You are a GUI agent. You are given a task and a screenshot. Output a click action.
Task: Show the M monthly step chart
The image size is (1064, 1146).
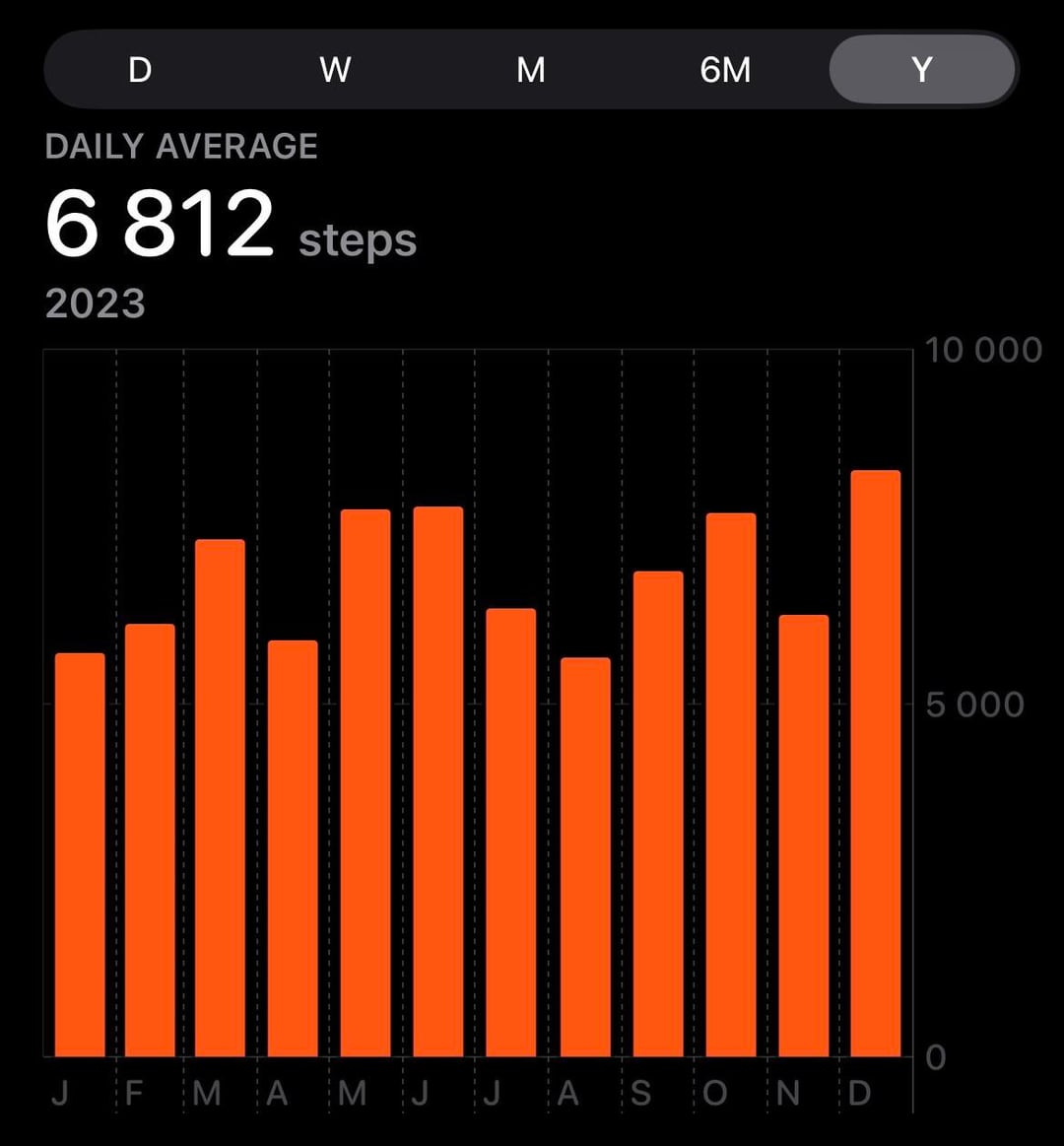tap(531, 70)
